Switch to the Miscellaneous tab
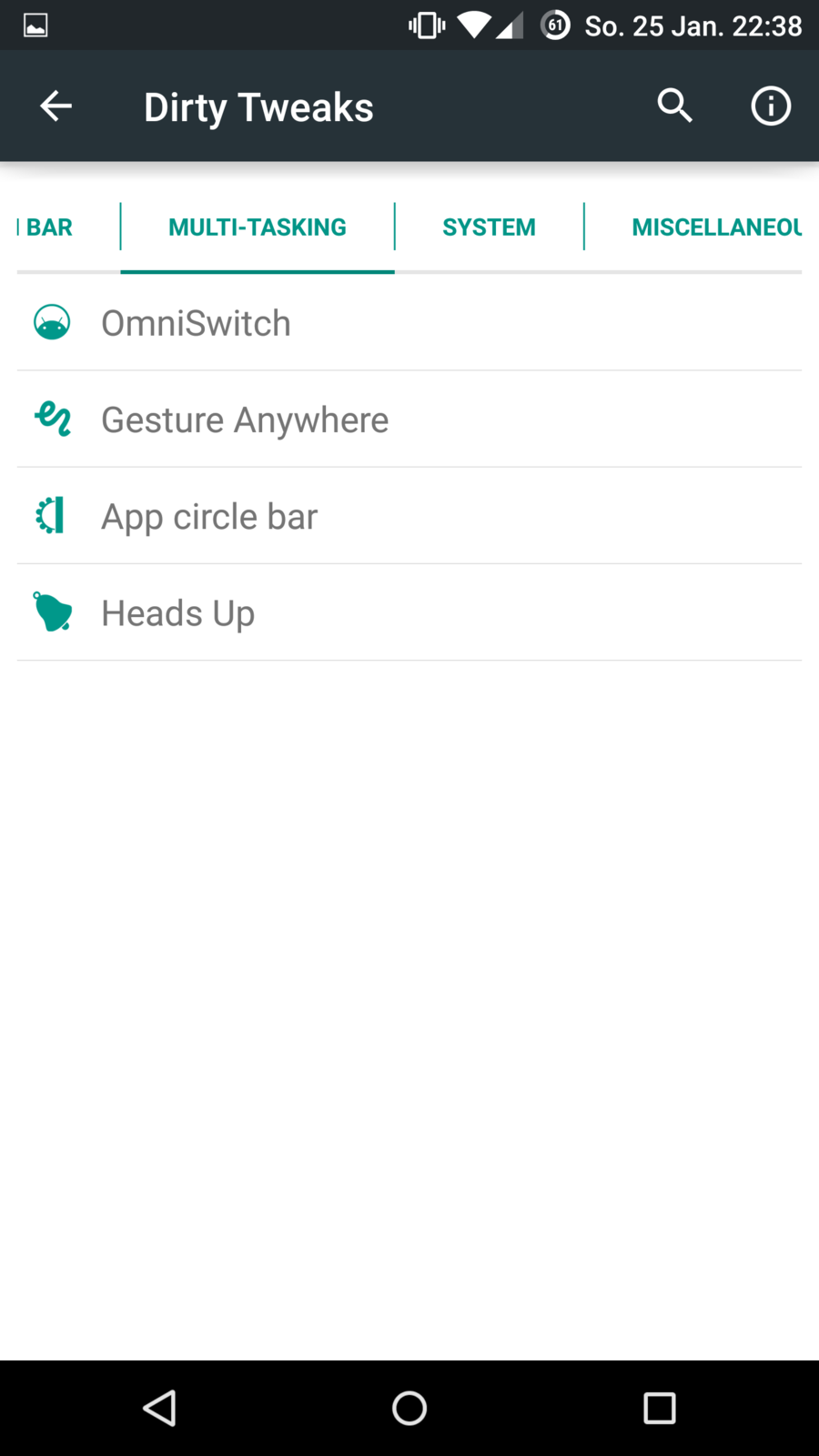Image resolution: width=819 pixels, height=1456 pixels. point(716,227)
